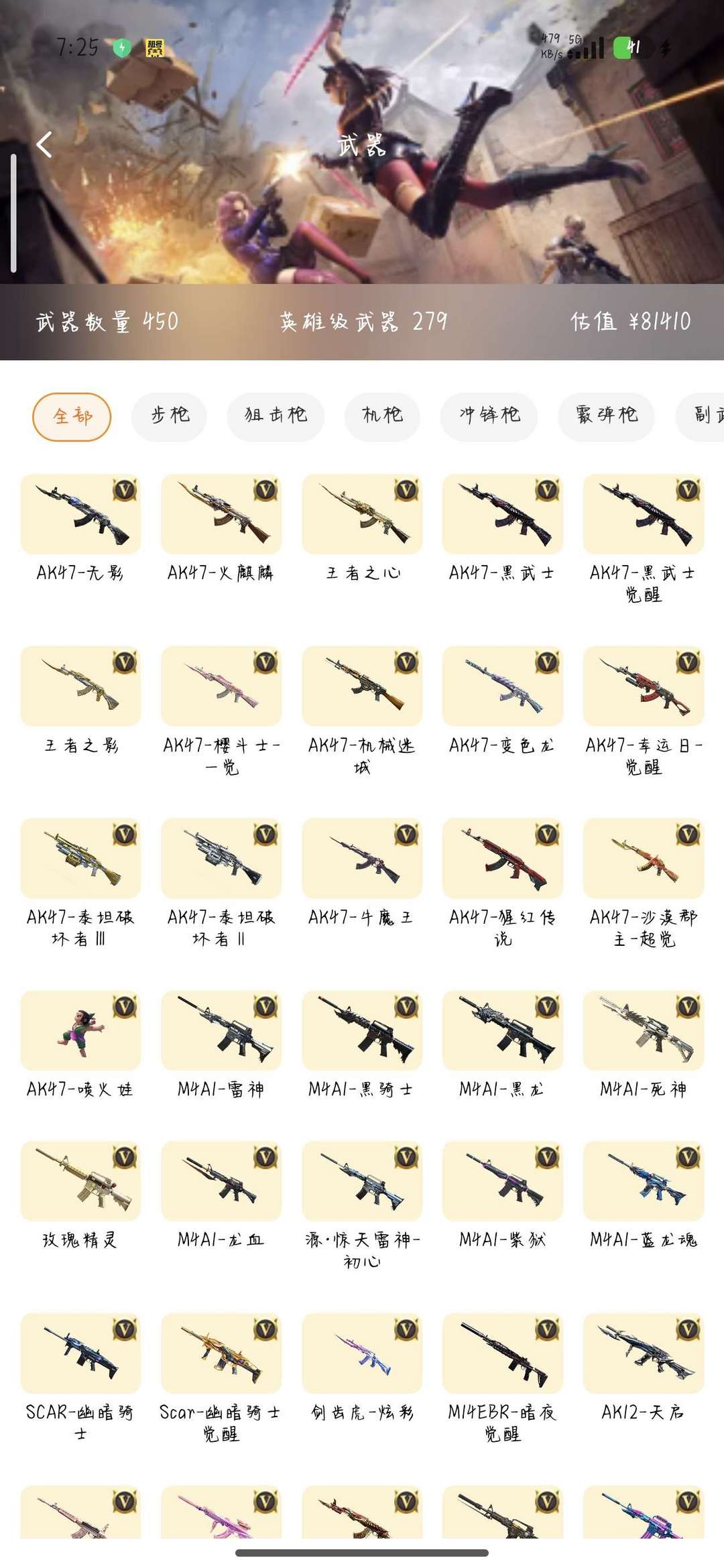
Task: Open the M4A1-蓝龙魂 tile
Action: click(x=644, y=1181)
